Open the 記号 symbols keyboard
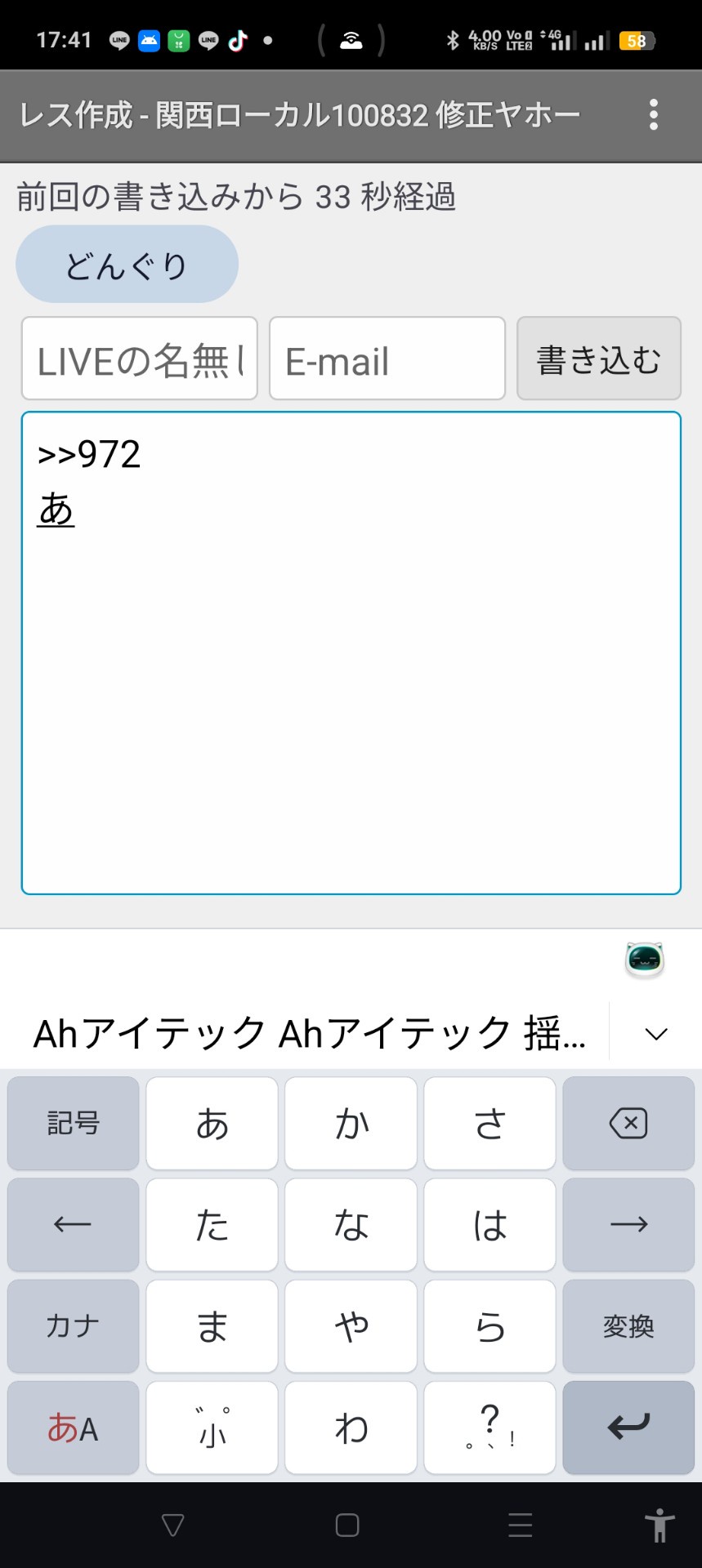Viewport: 702px width, 1568px height. (x=74, y=1124)
